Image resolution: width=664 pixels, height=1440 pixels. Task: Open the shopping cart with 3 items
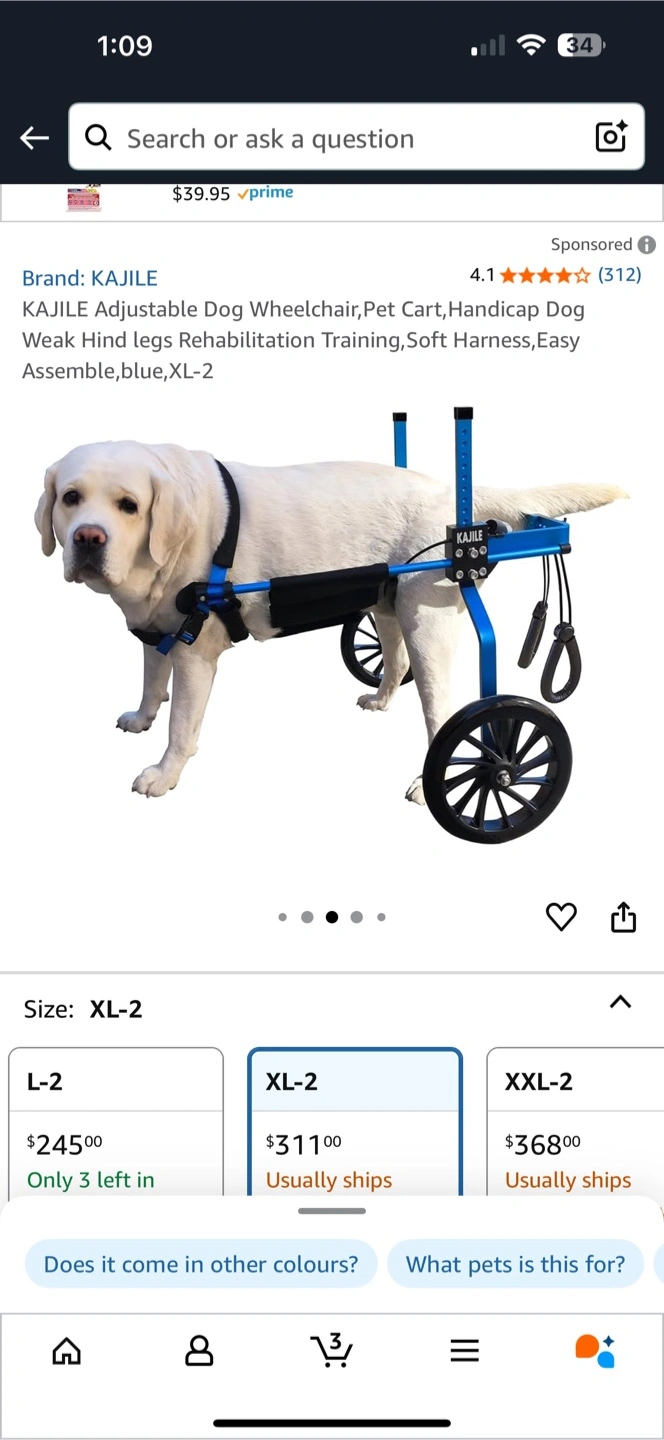(331, 1350)
